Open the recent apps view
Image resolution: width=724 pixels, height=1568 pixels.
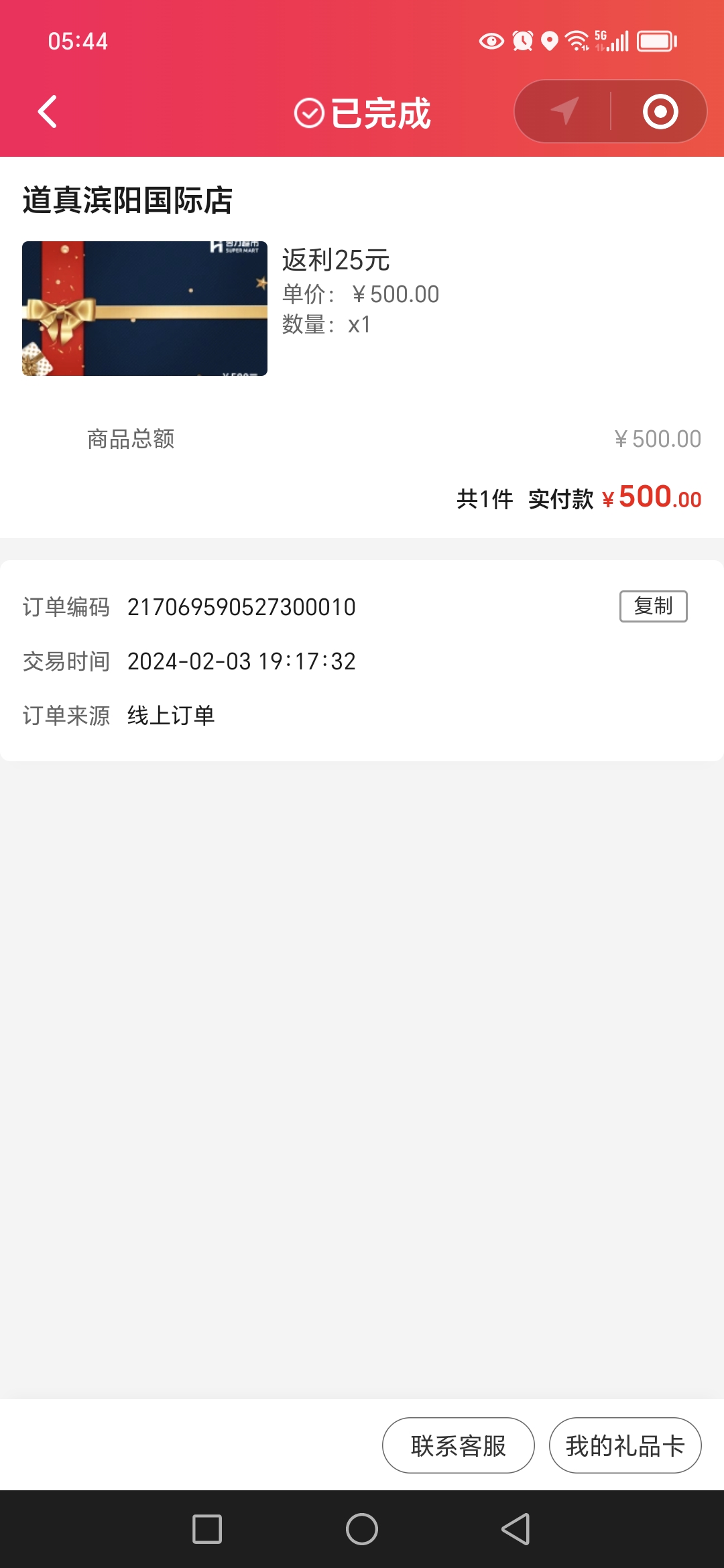pyautogui.click(x=207, y=1529)
